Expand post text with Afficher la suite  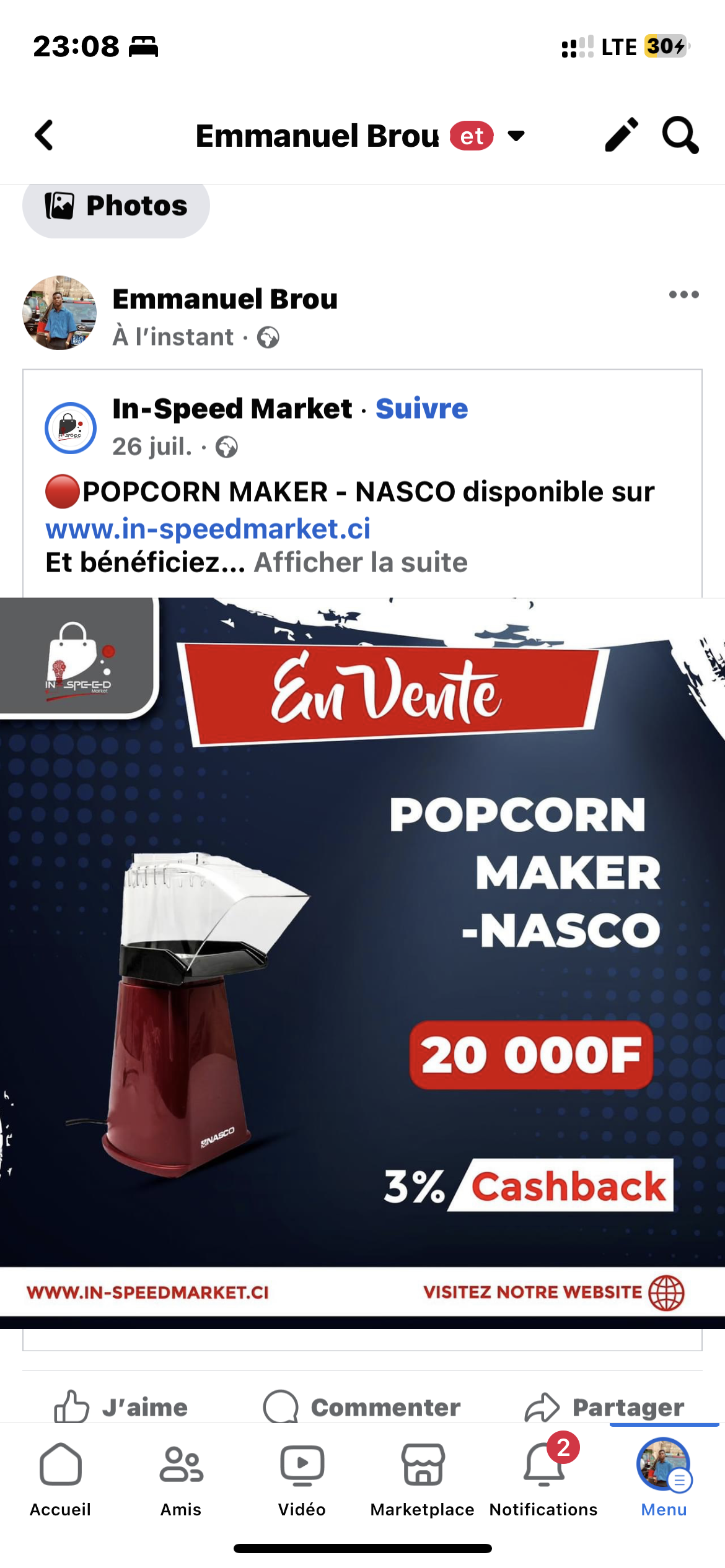click(x=361, y=562)
